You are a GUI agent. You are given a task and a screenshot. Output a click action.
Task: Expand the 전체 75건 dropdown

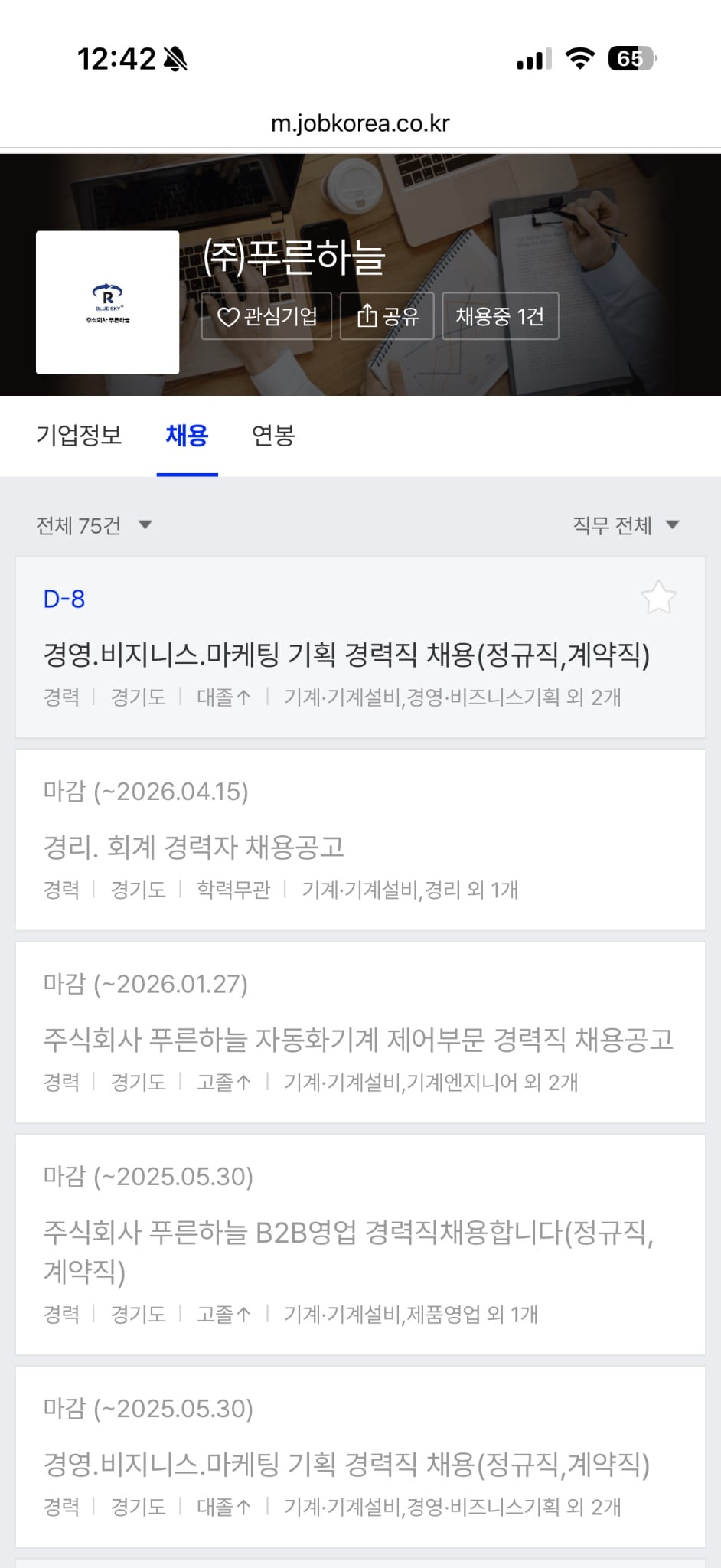coord(94,525)
